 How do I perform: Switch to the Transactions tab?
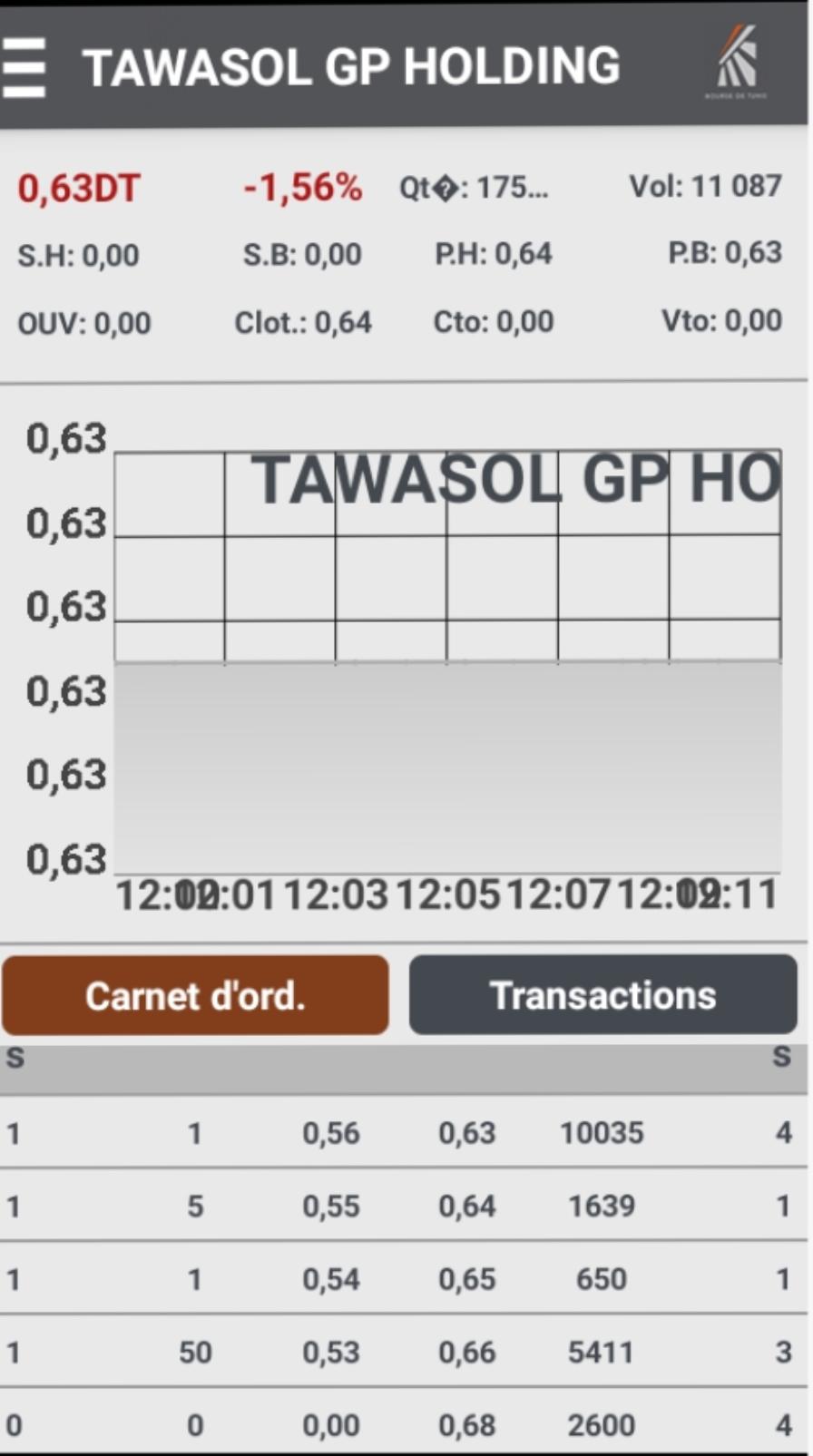603,995
